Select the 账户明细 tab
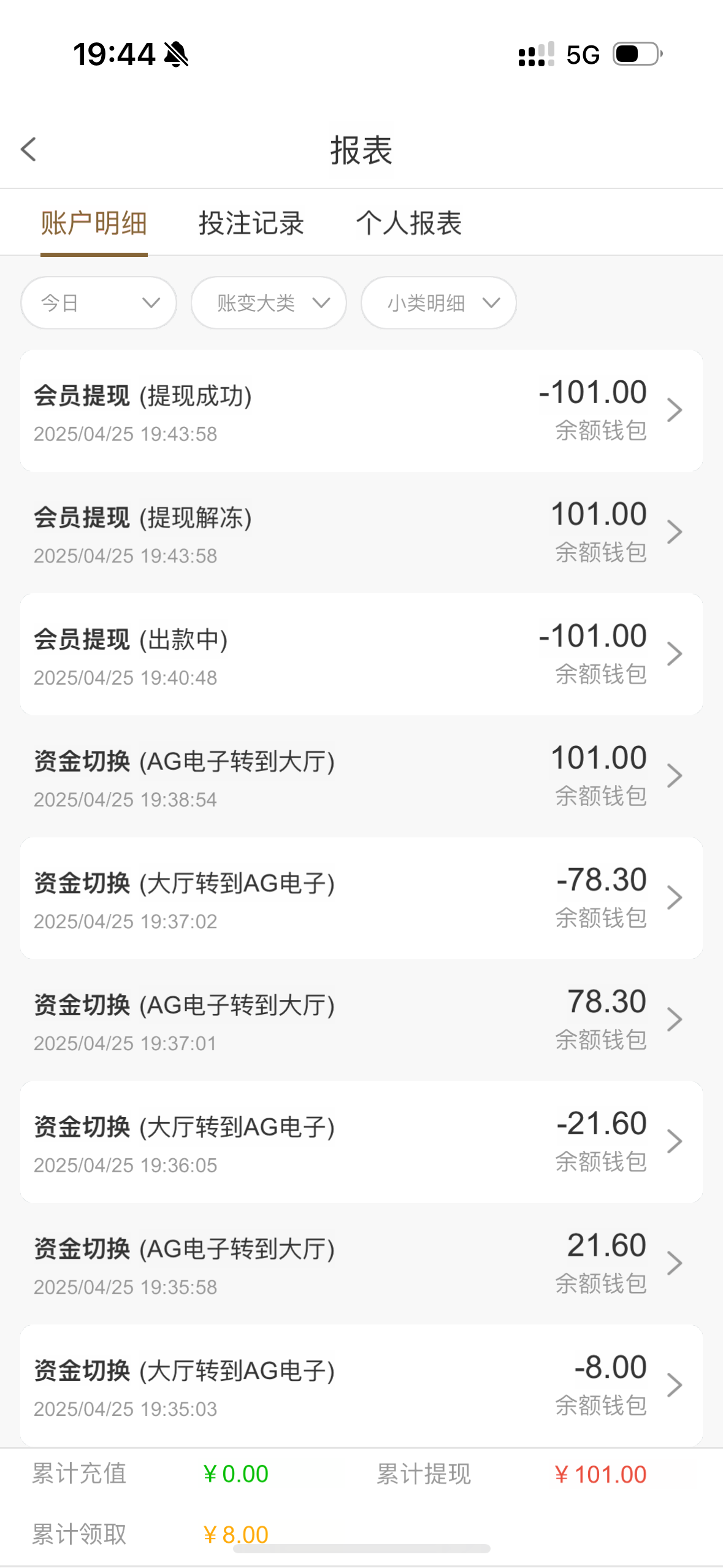 coord(94,223)
